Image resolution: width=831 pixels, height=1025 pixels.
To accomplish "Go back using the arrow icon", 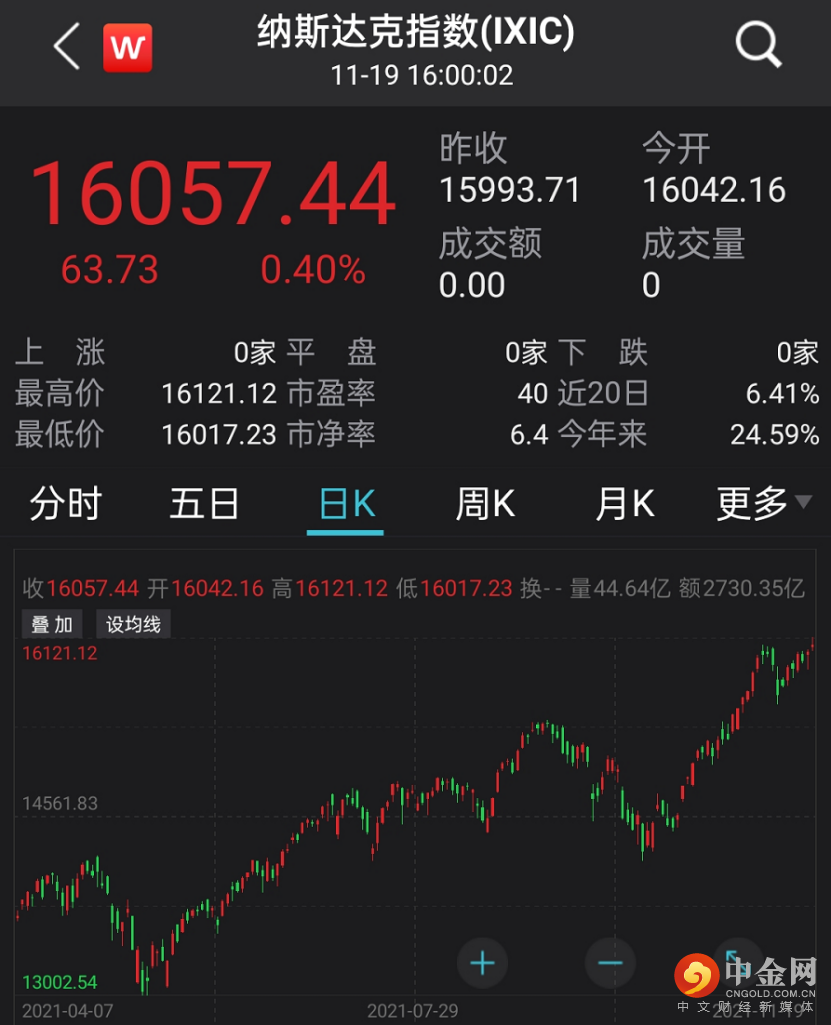I will point(66,47).
